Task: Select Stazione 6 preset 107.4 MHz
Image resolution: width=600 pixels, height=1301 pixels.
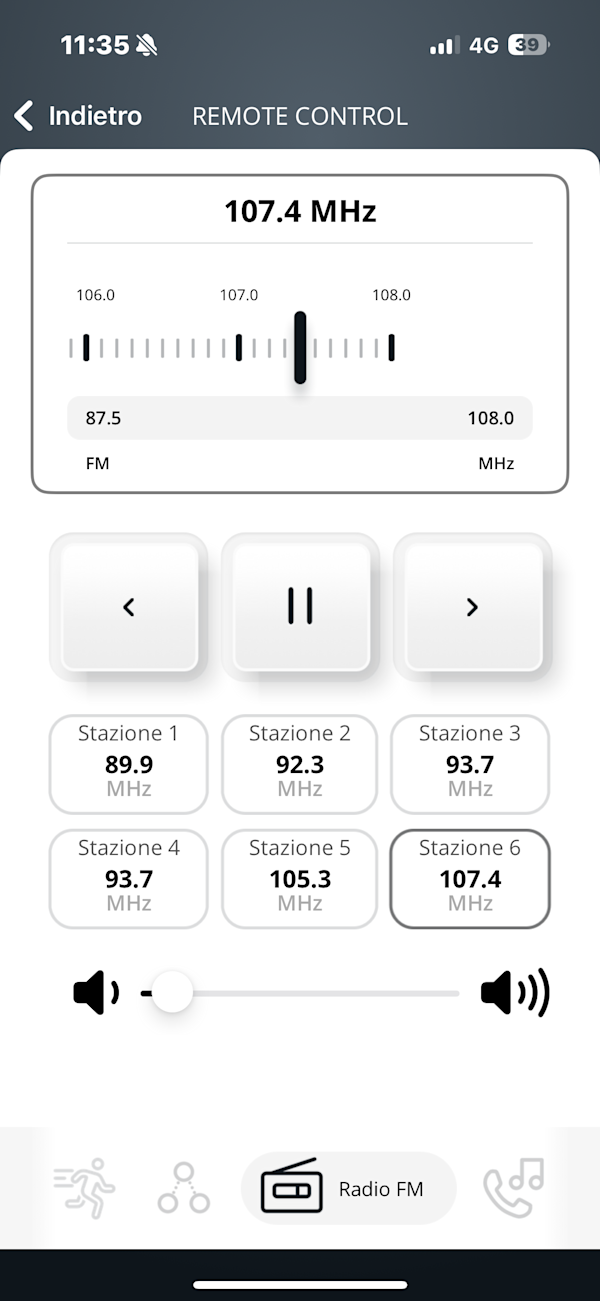Action: (470, 878)
